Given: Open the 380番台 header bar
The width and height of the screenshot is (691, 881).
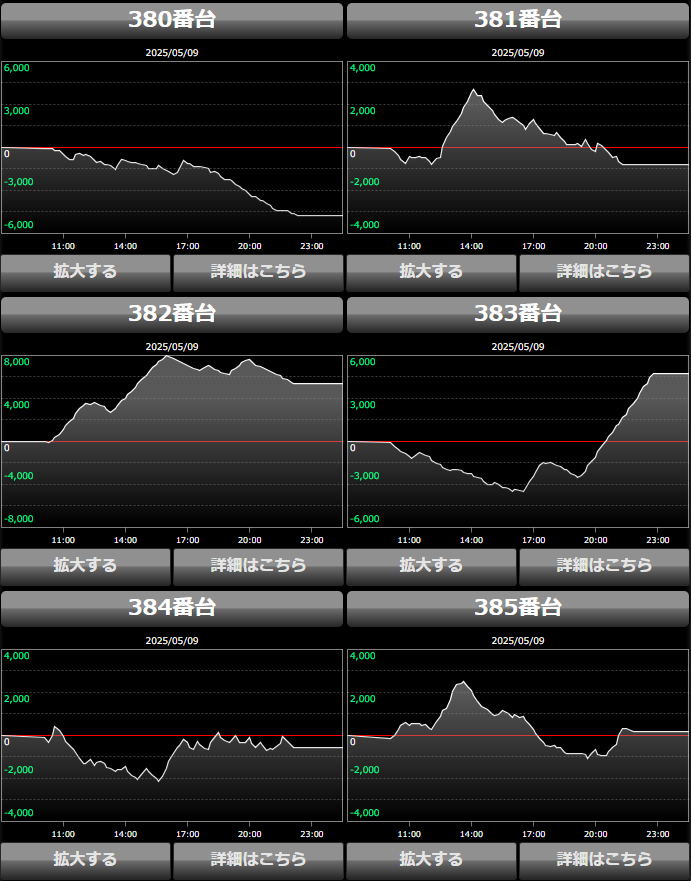Looking at the screenshot, I should click(172, 20).
